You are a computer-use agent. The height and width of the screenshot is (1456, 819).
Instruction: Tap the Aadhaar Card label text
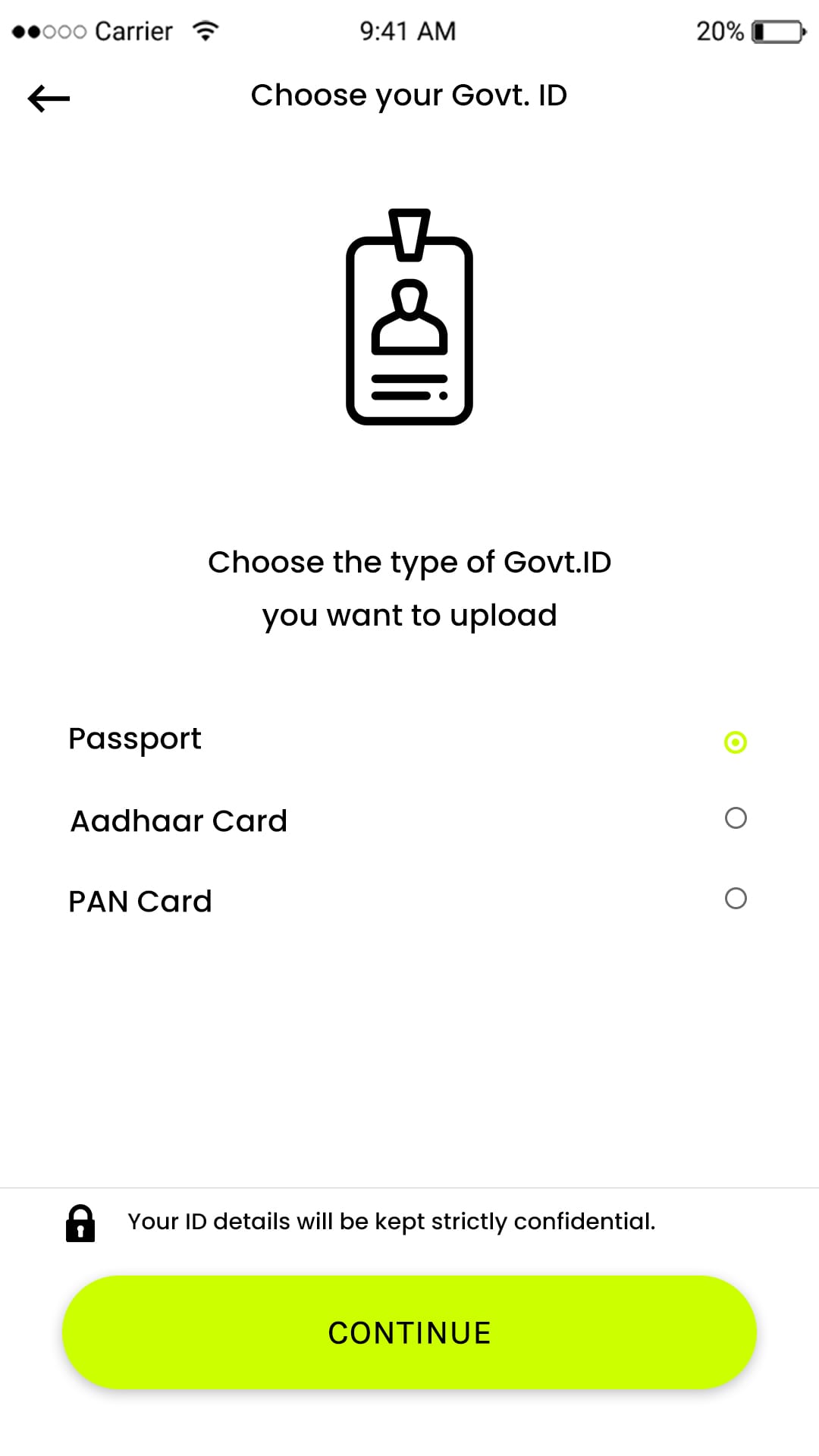pyautogui.click(x=179, y=821)
